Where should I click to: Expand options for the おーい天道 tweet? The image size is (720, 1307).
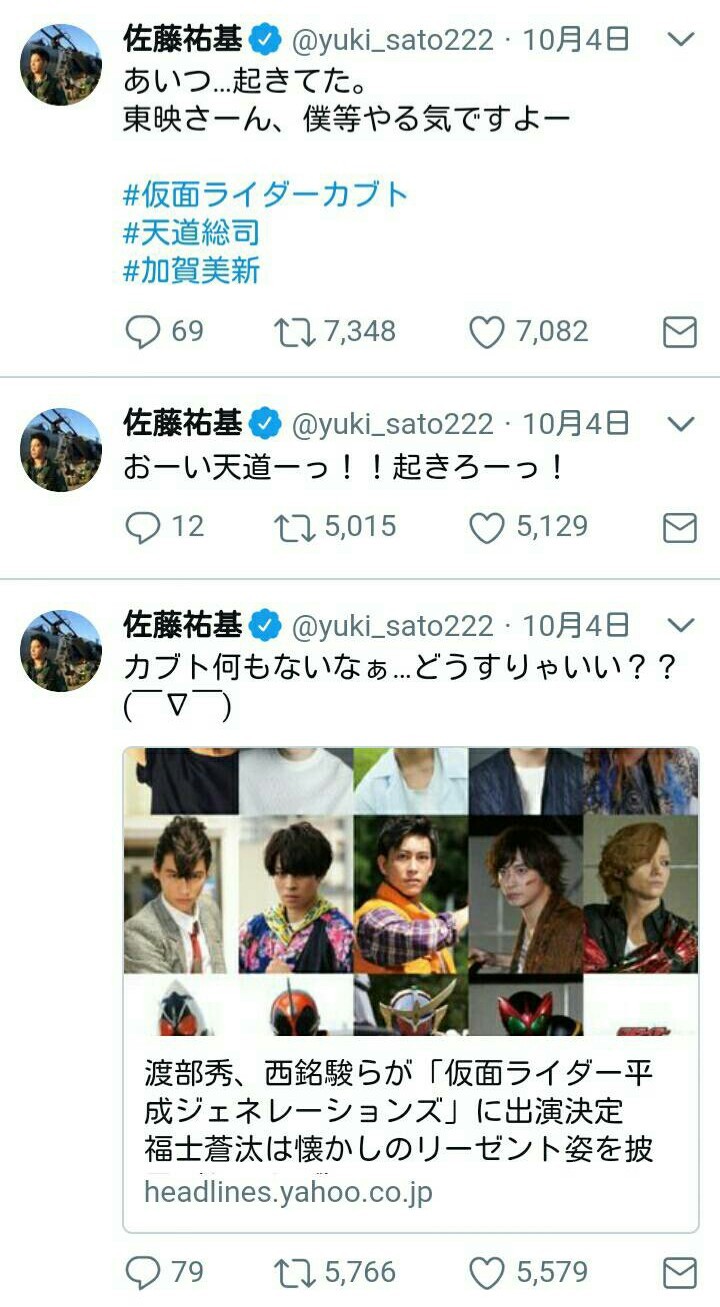(680, 424)
